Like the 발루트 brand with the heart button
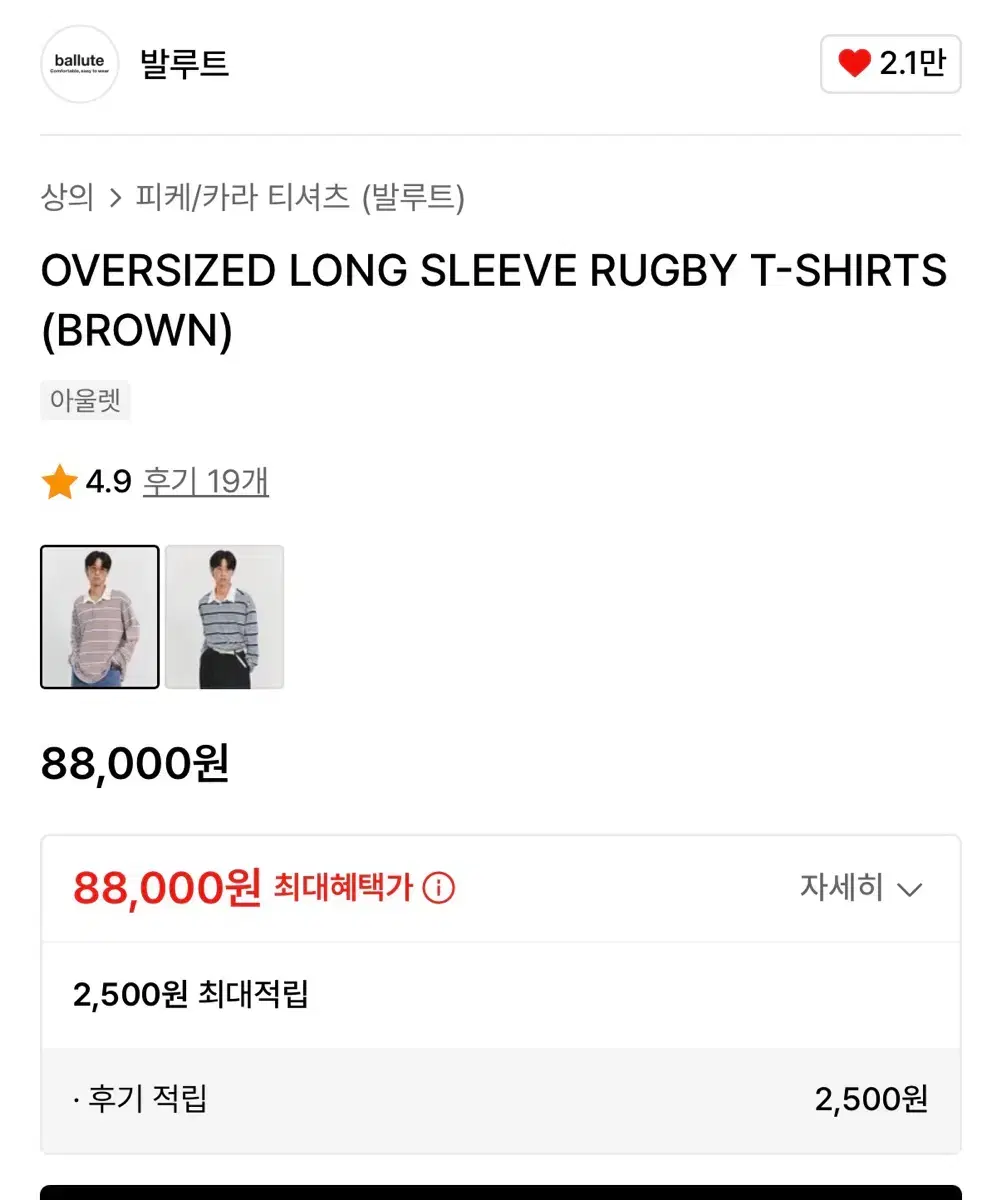This screenshot has height=1200, width=1002. tap(890, 64)
